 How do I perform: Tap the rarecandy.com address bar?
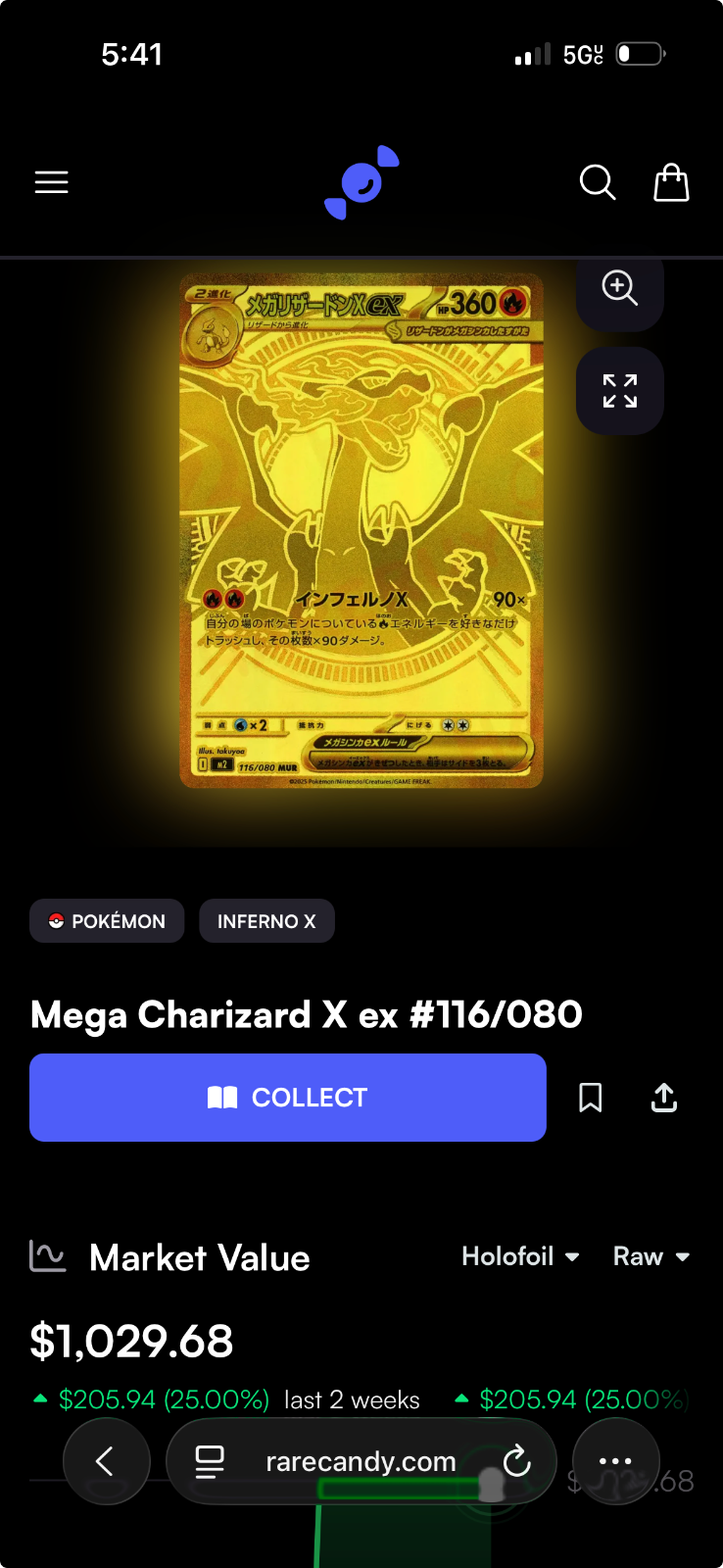[361, 1461]
